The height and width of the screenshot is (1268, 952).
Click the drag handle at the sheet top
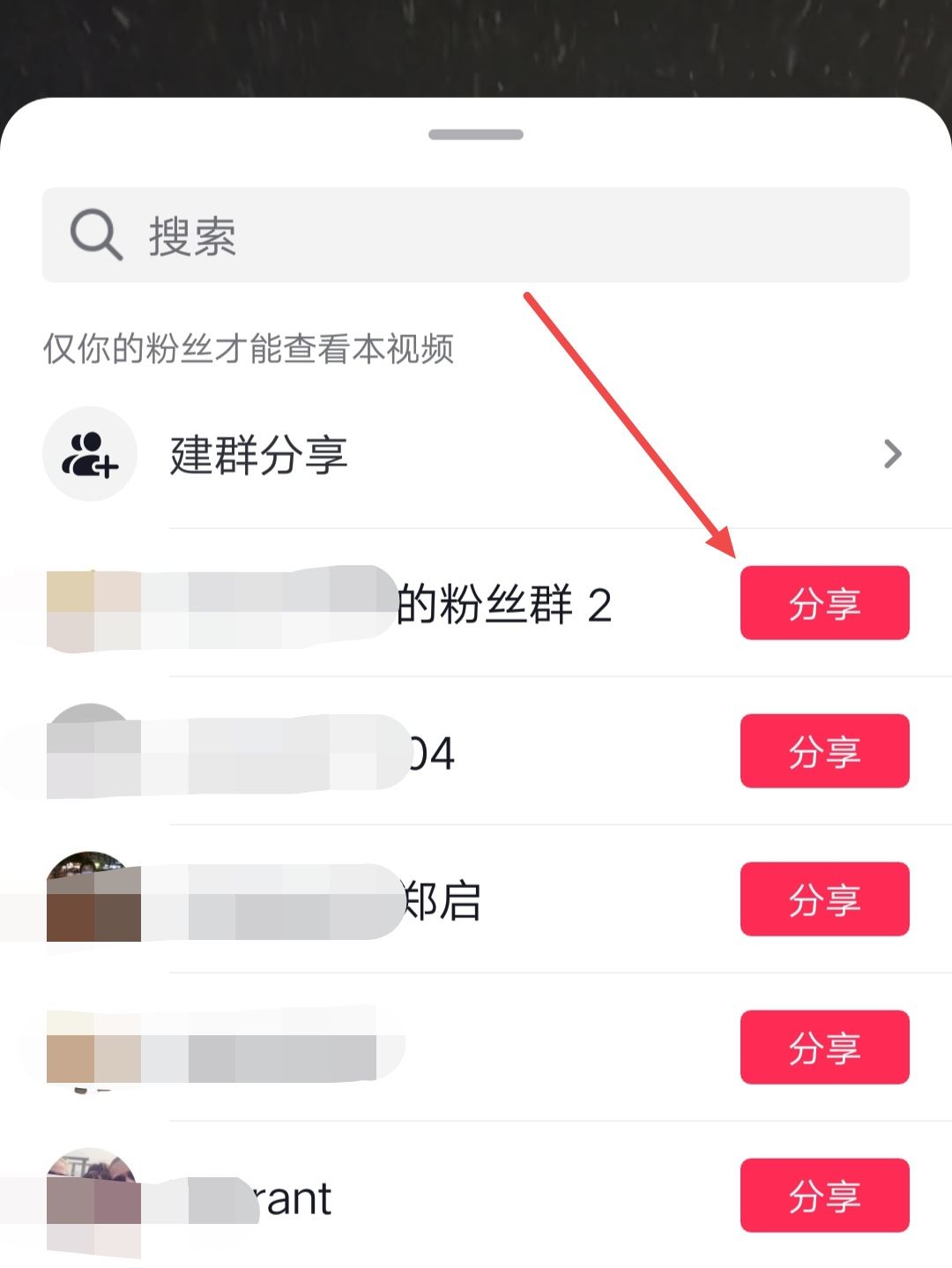point(476,132)
